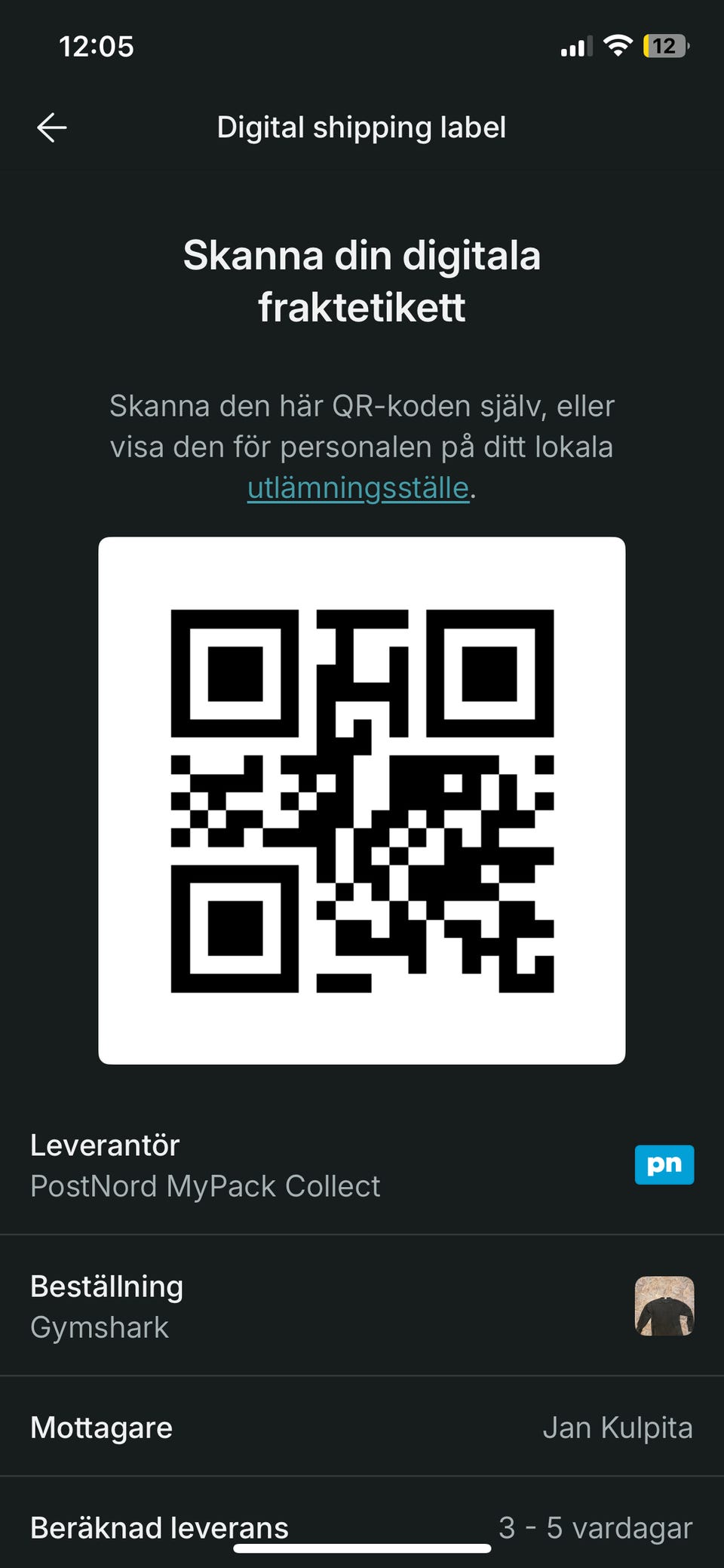Tap the PostNord 'pn' logo icon

pos(664,1165)
